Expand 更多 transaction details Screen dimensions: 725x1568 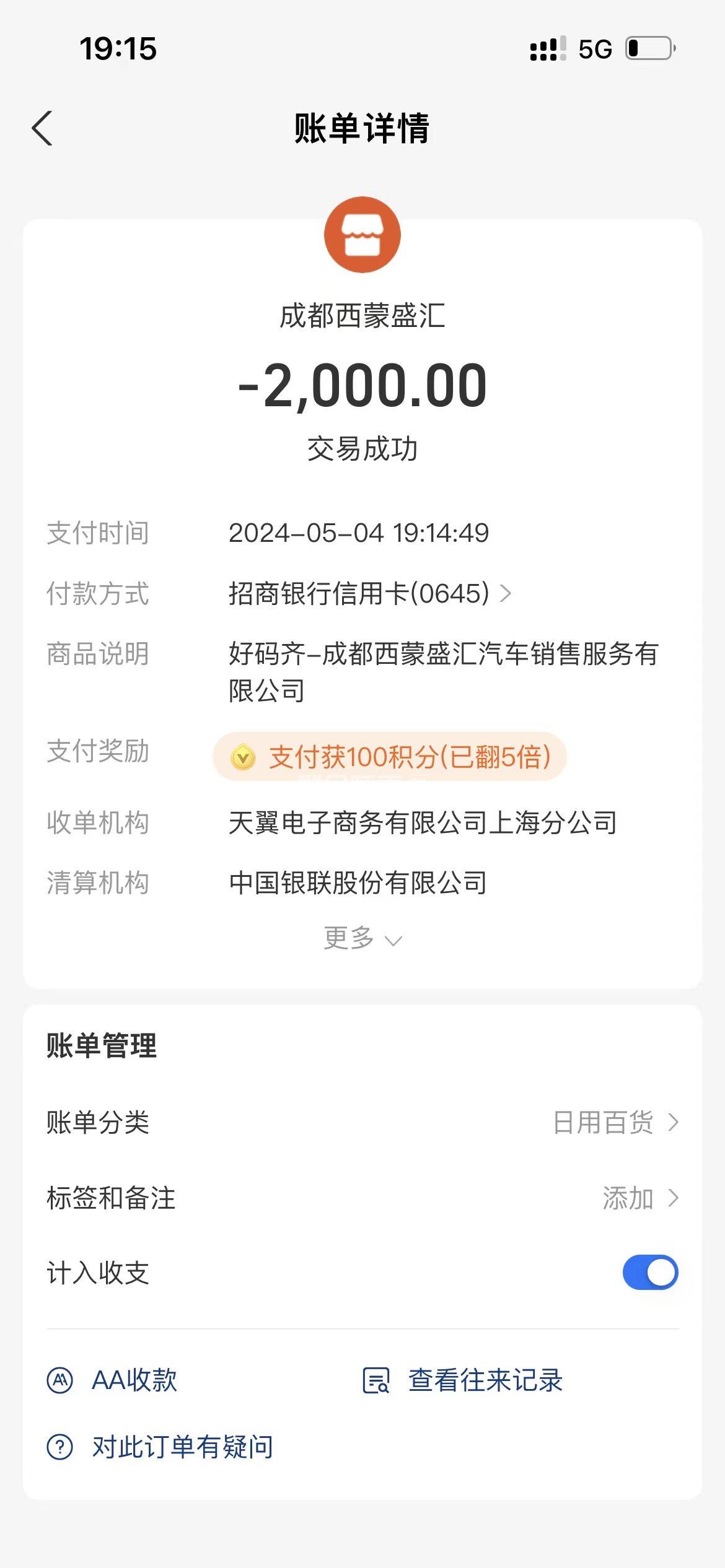click(362, 939)
